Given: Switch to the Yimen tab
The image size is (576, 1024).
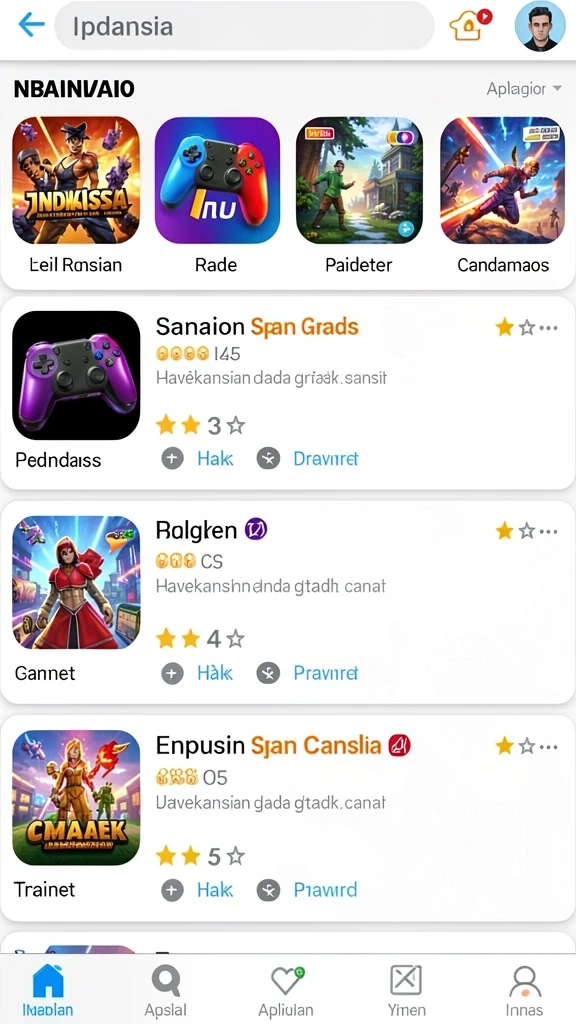Looking at the screenshot, I should (x=406, y=990).
